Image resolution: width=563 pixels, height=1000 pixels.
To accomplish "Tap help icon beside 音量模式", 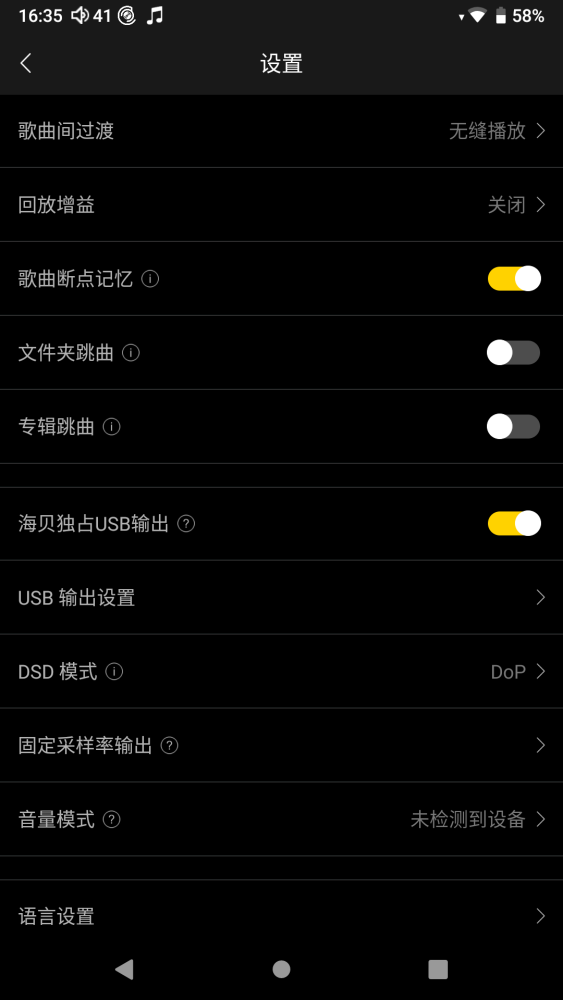I will pos(112,820).
